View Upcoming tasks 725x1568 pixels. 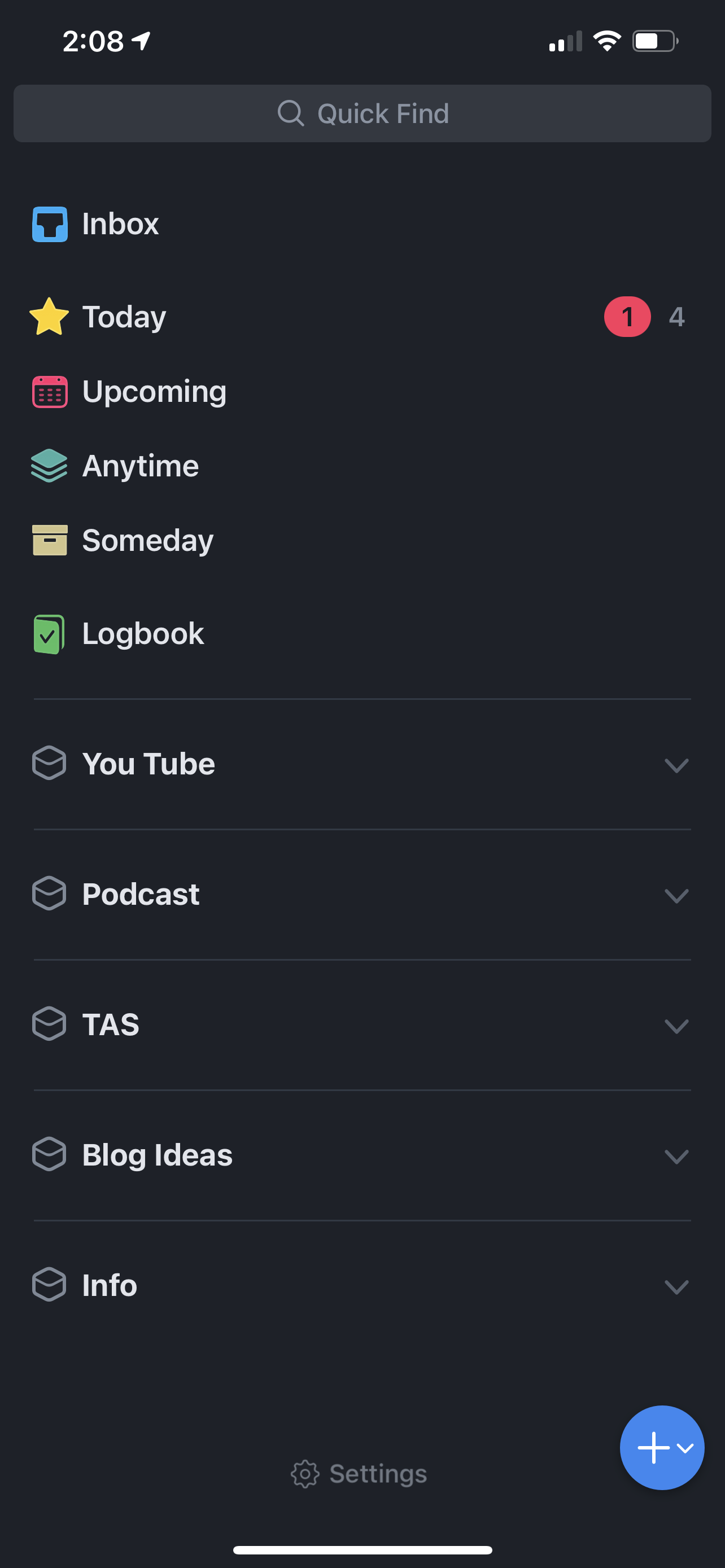pos(154,391)
